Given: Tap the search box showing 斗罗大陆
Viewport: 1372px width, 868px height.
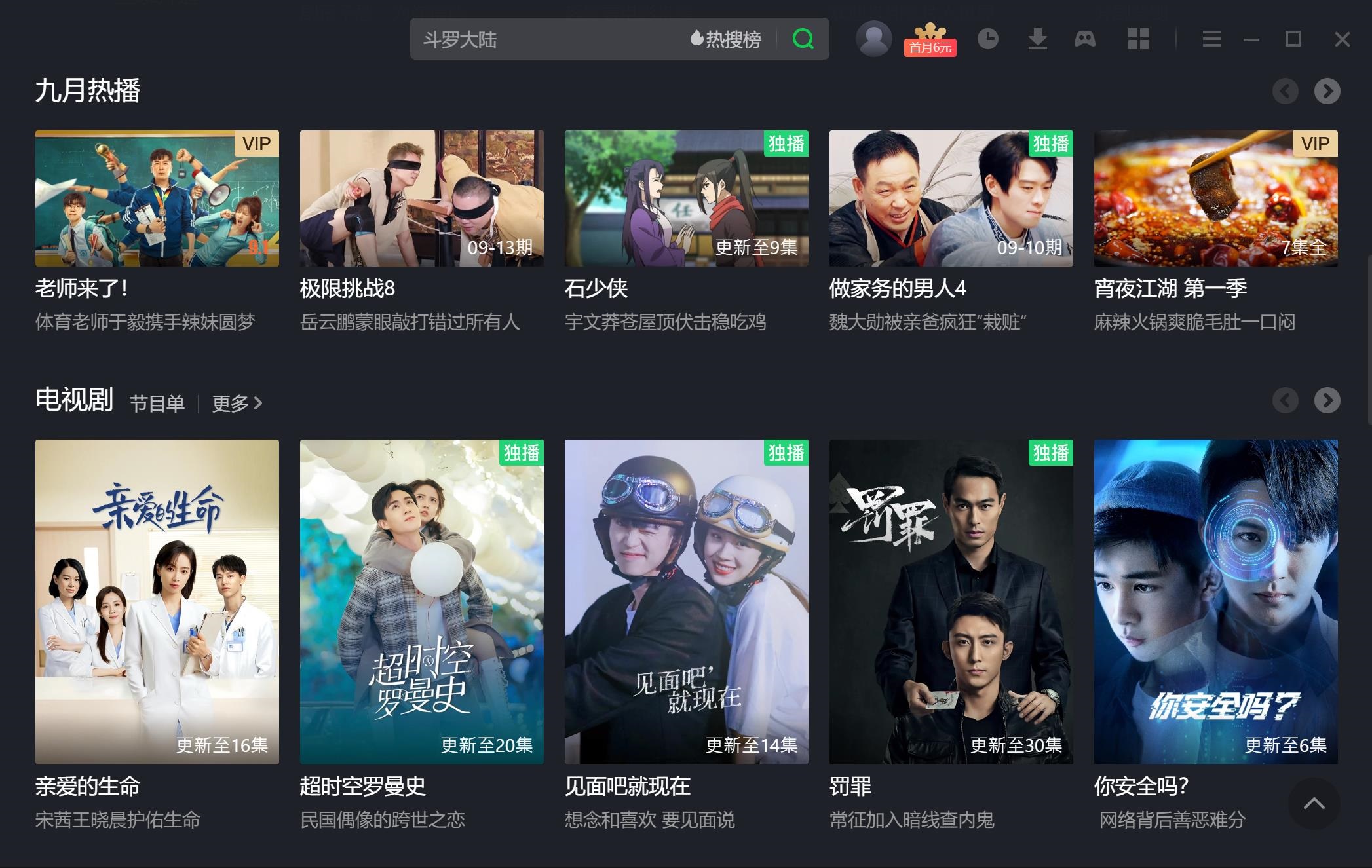Looking at the screenshot, I should [x=544, y=39].
